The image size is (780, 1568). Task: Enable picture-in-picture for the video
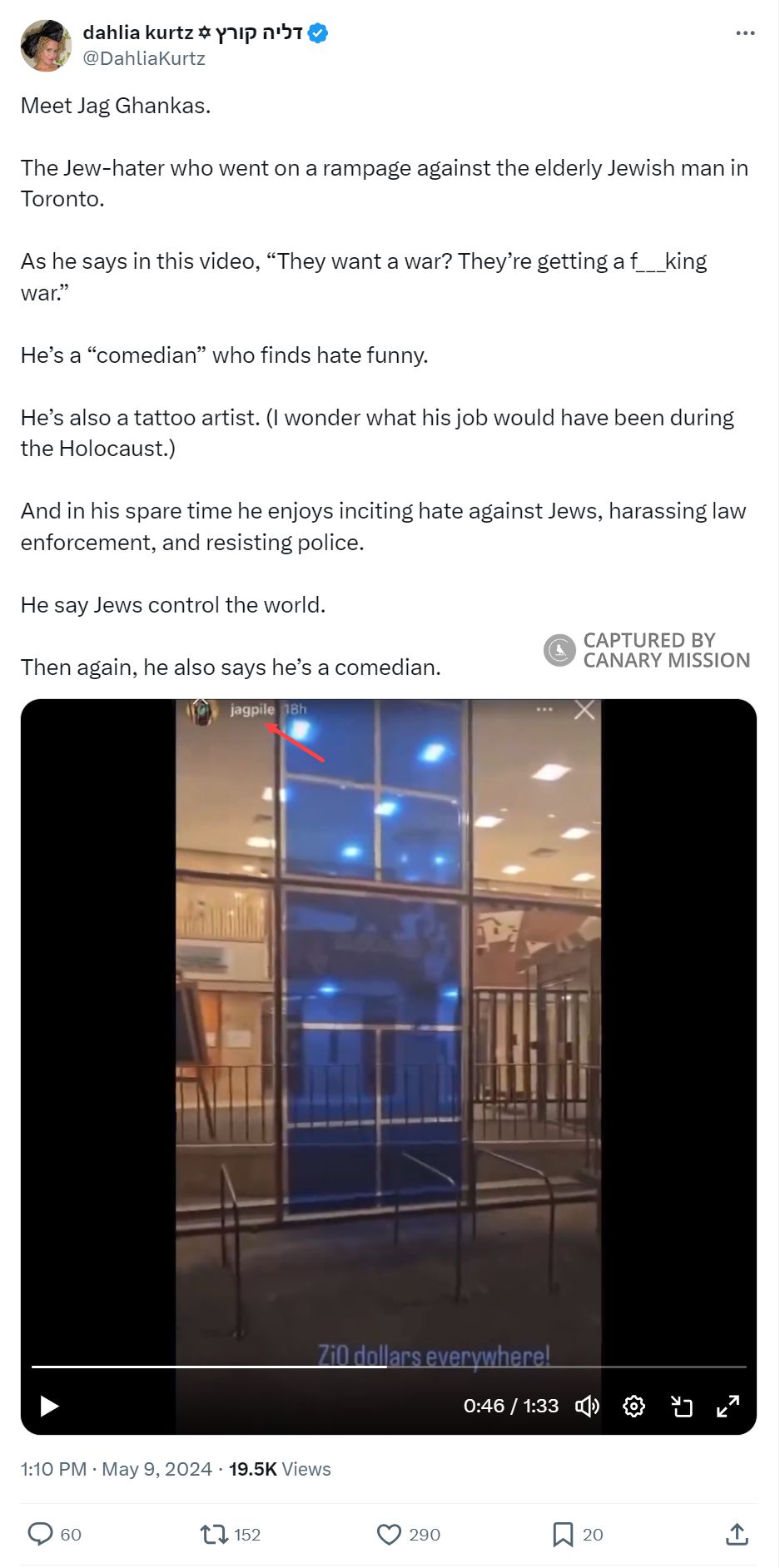pos(682,1406)
